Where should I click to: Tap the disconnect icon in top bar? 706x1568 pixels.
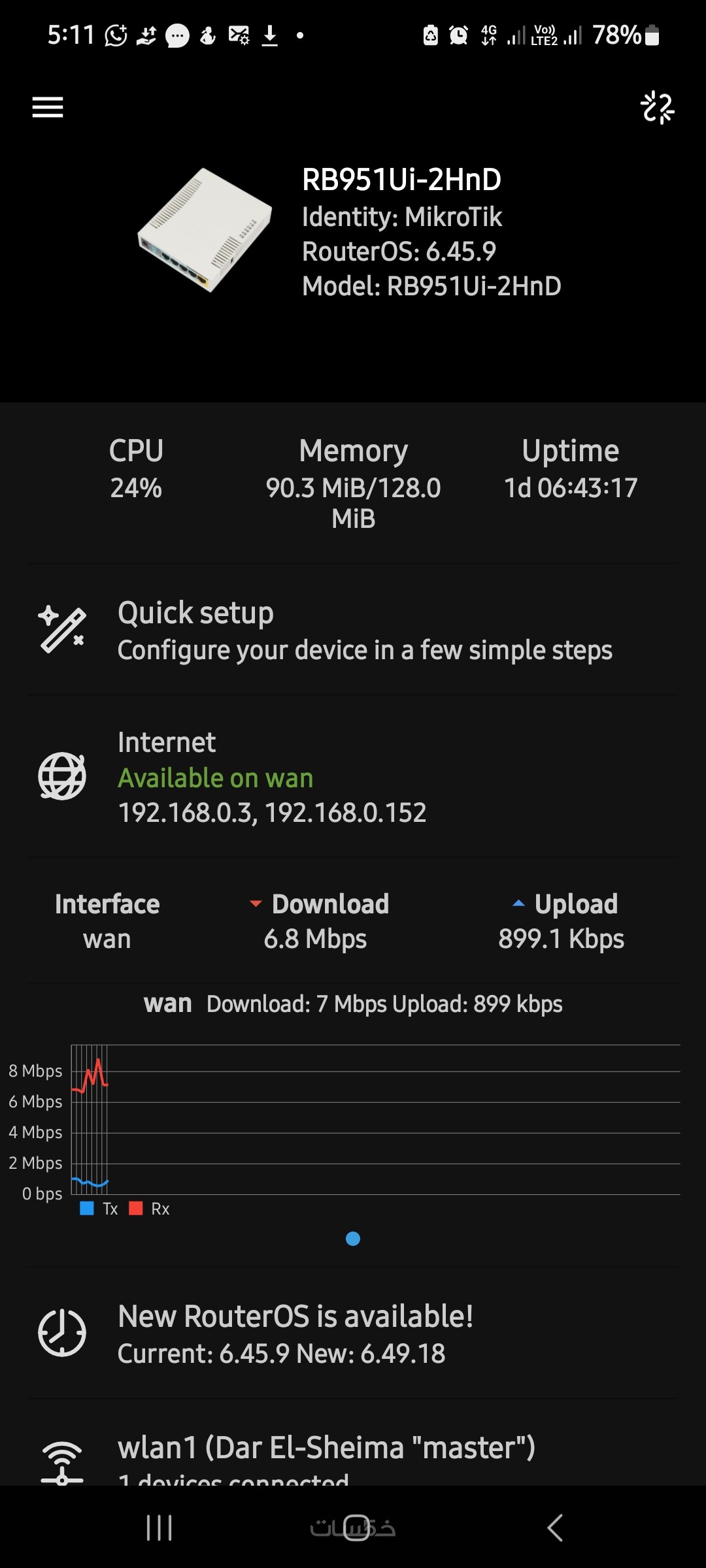(656, 108)
